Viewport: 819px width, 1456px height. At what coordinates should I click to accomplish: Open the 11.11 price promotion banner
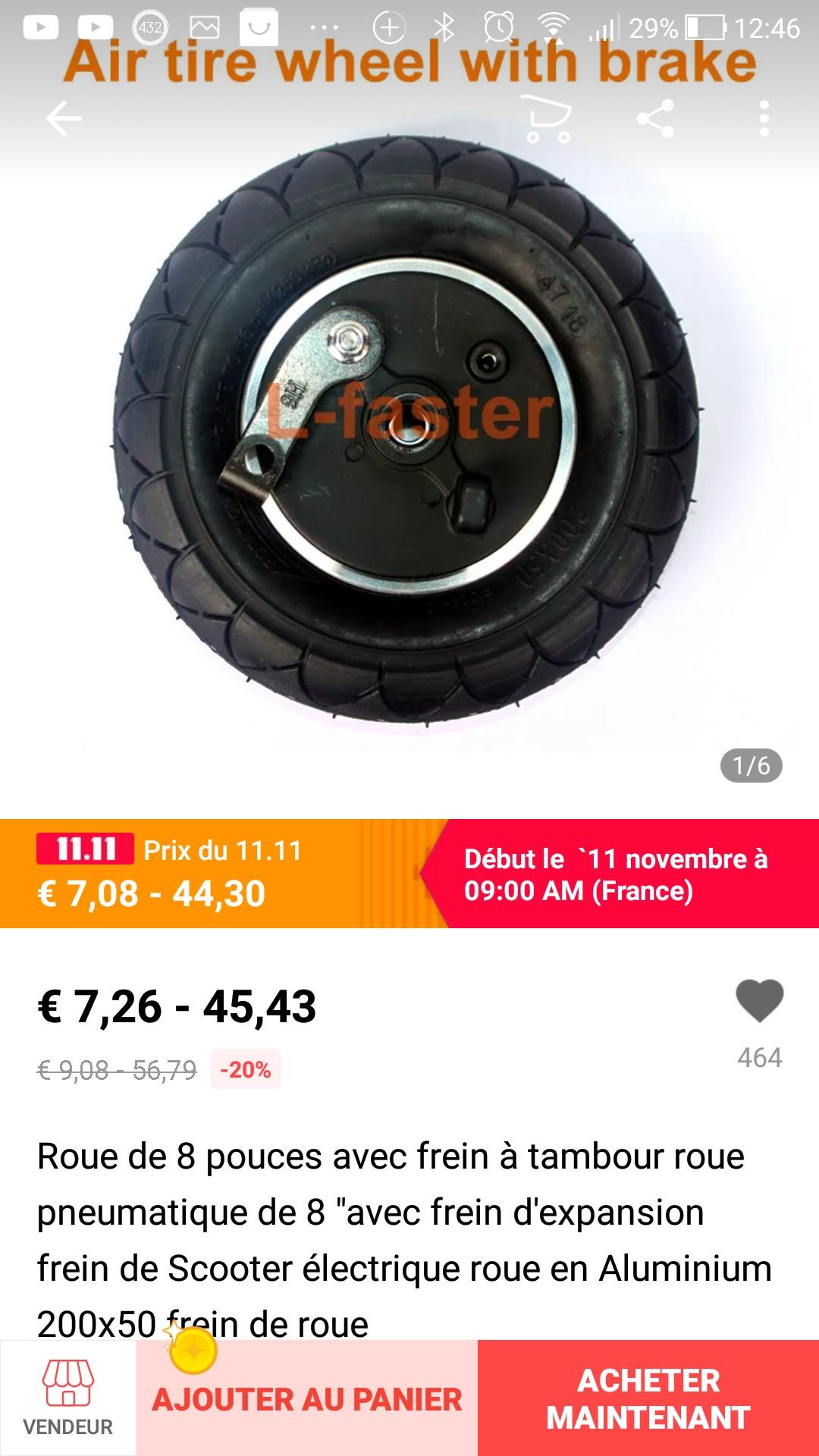click(409, 874)
